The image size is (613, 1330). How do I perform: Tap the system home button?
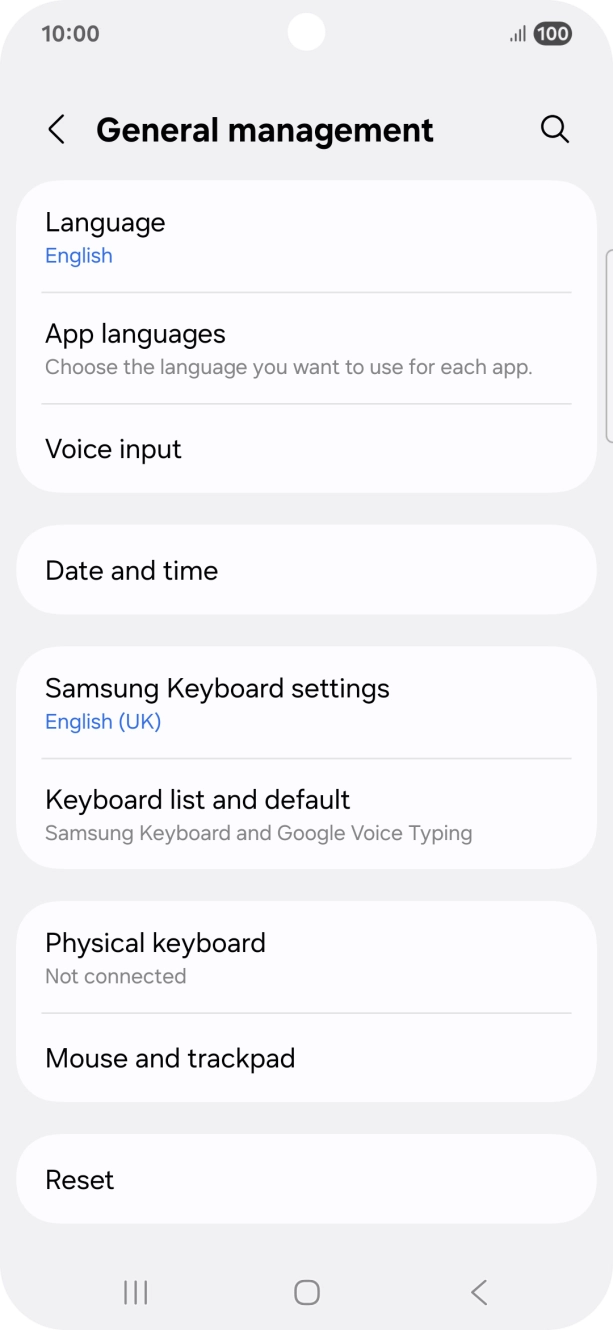click(306, 1292)
